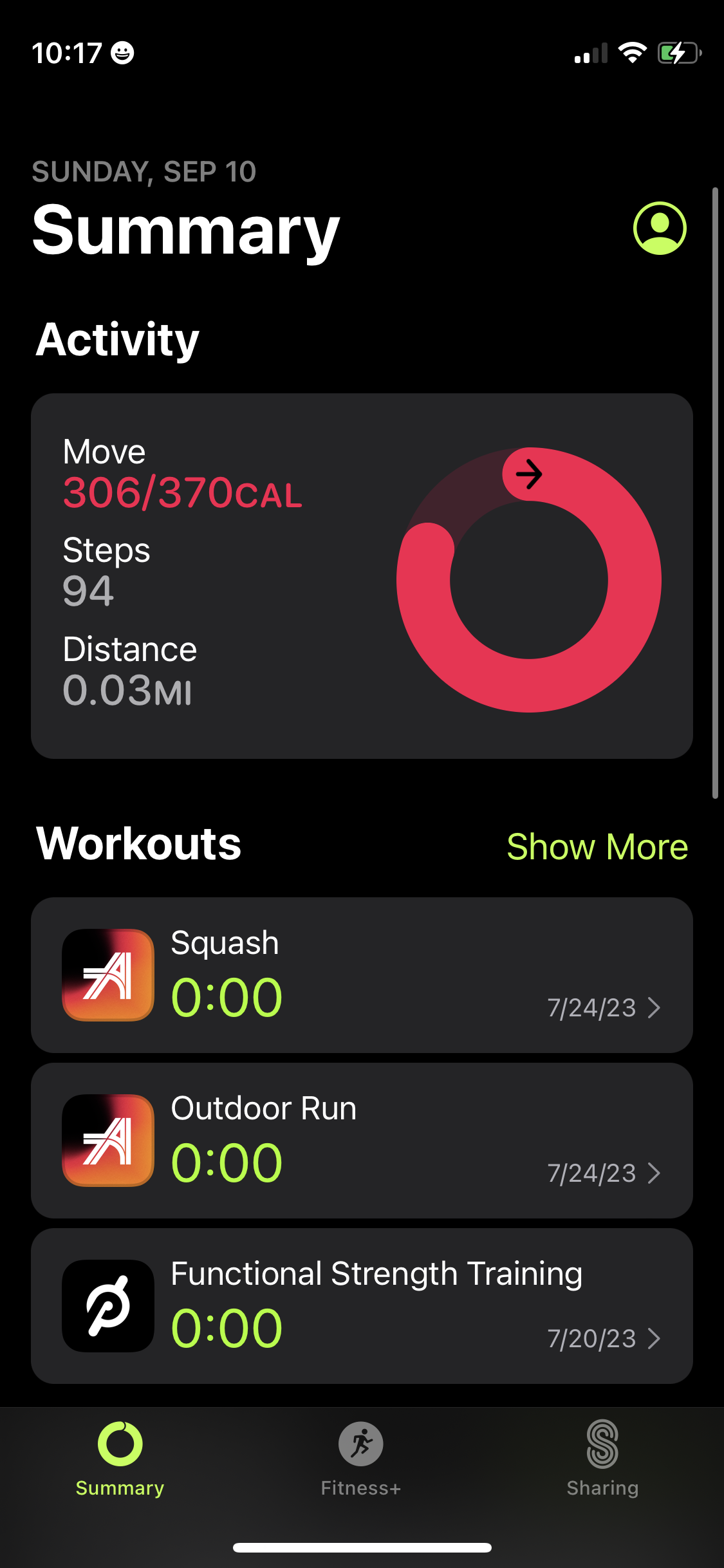Tap the Outdoor Run workout app icon
Screen dimensions: 724x1568
tap(107, 1141)
